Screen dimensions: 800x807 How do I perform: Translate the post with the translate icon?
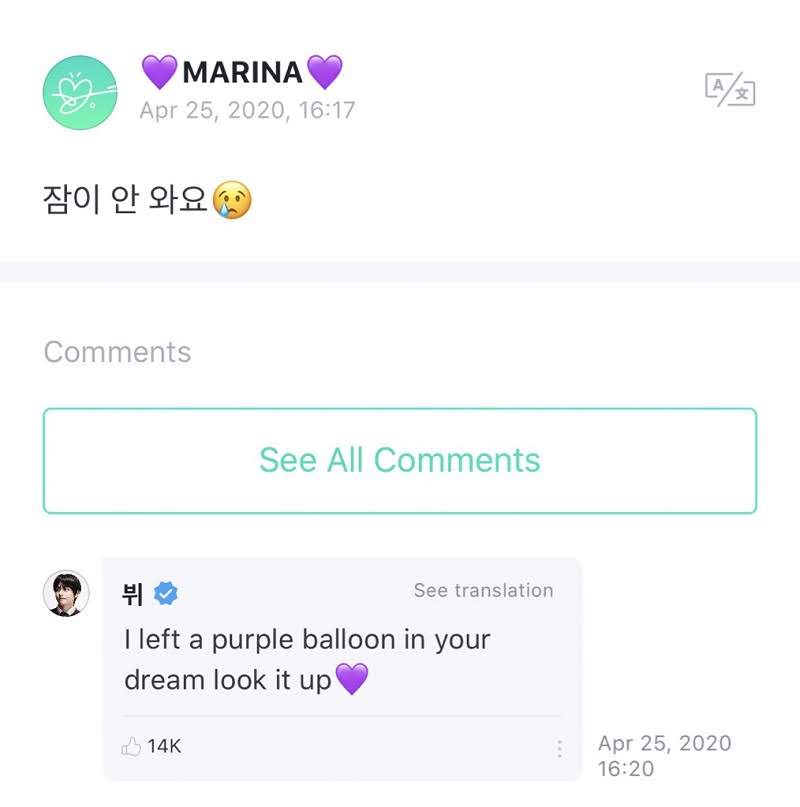[729, 90]
